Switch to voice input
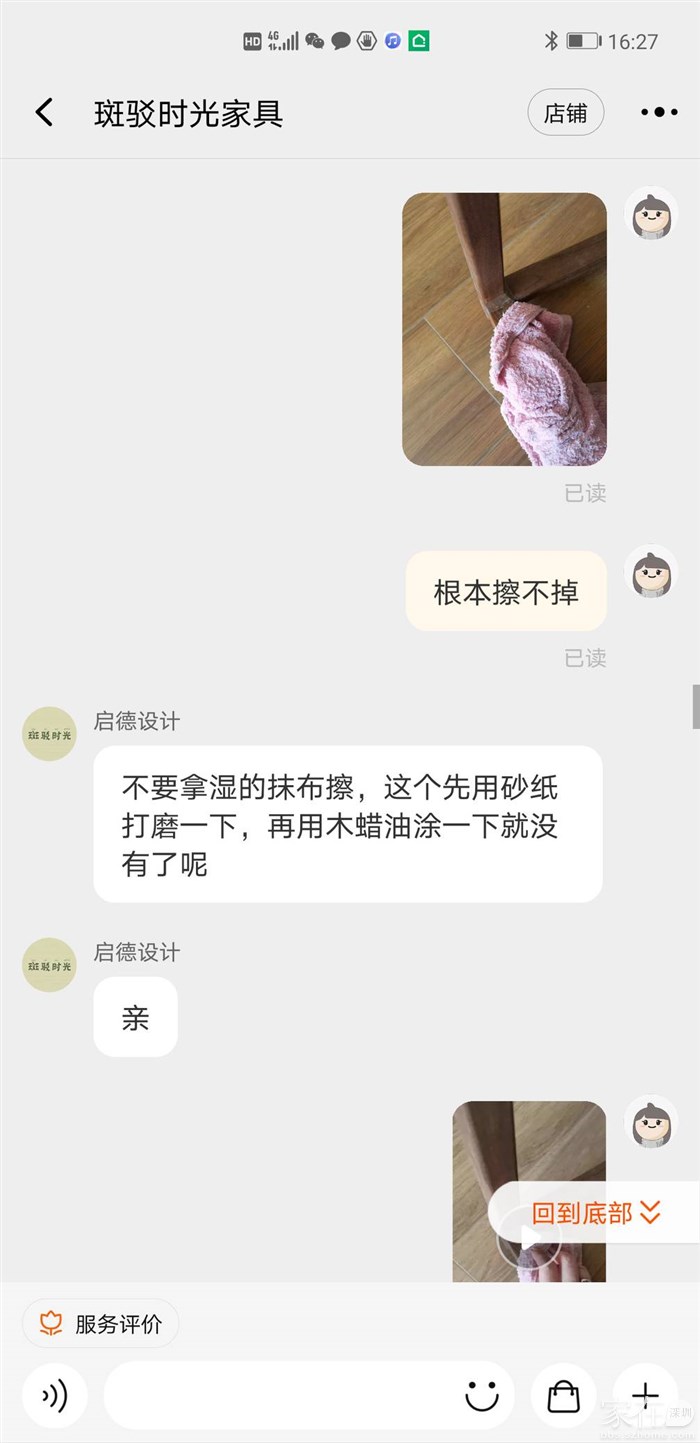This screenshot has height=1443, width=700. pos(55,1396)
